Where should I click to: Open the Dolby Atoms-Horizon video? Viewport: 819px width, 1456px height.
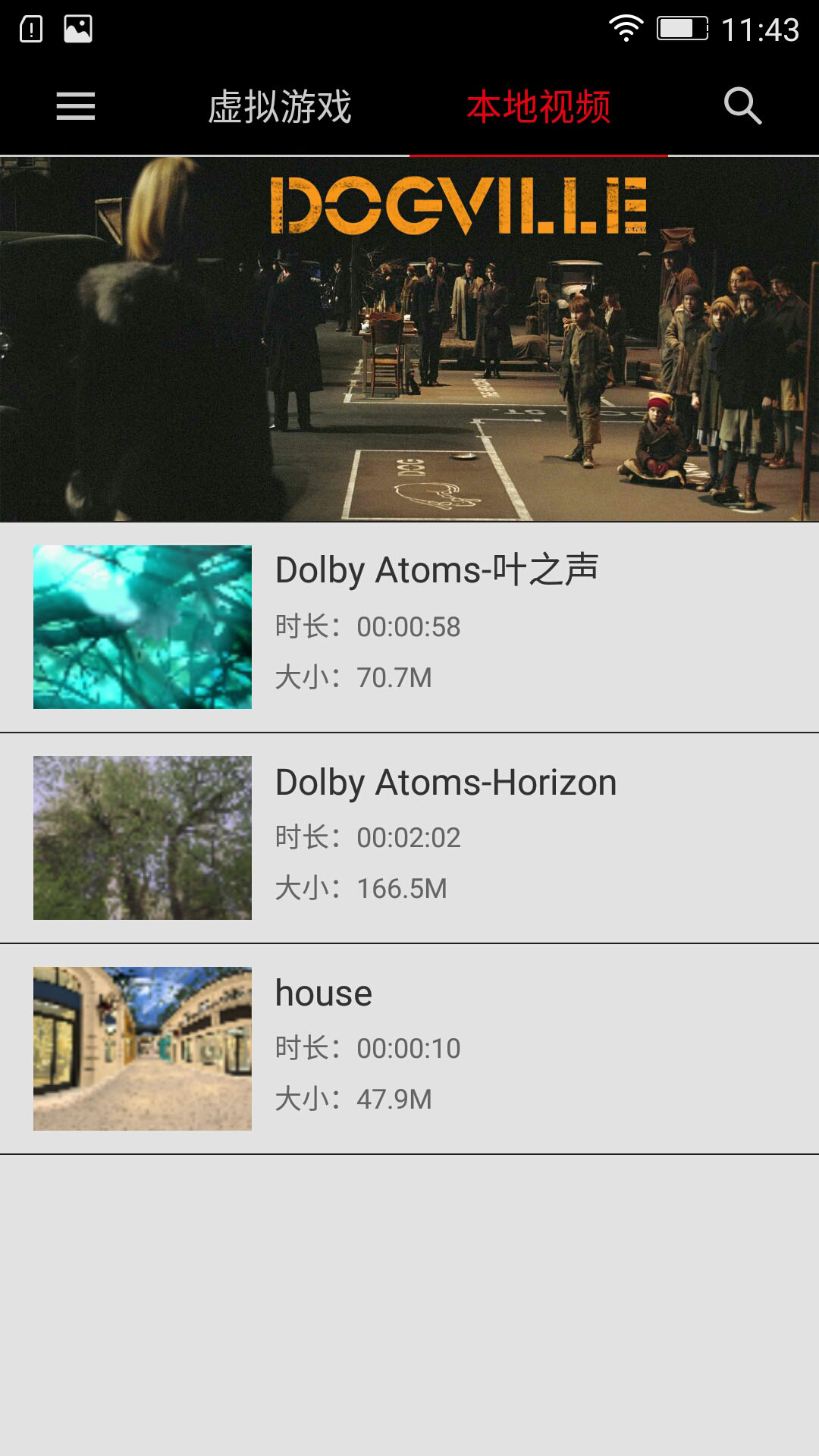(x=409, y=838)
